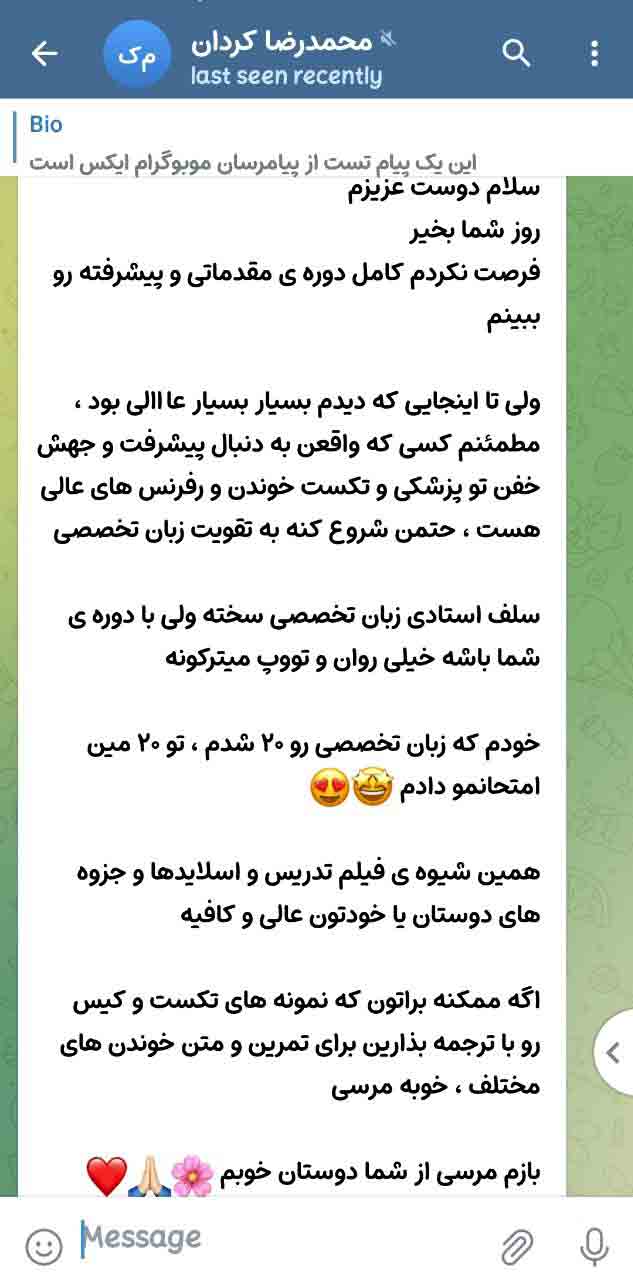The height and width of the screenshot is (1280, 633).
Task: Open the three-dot overflow menu
Action: 595,53
